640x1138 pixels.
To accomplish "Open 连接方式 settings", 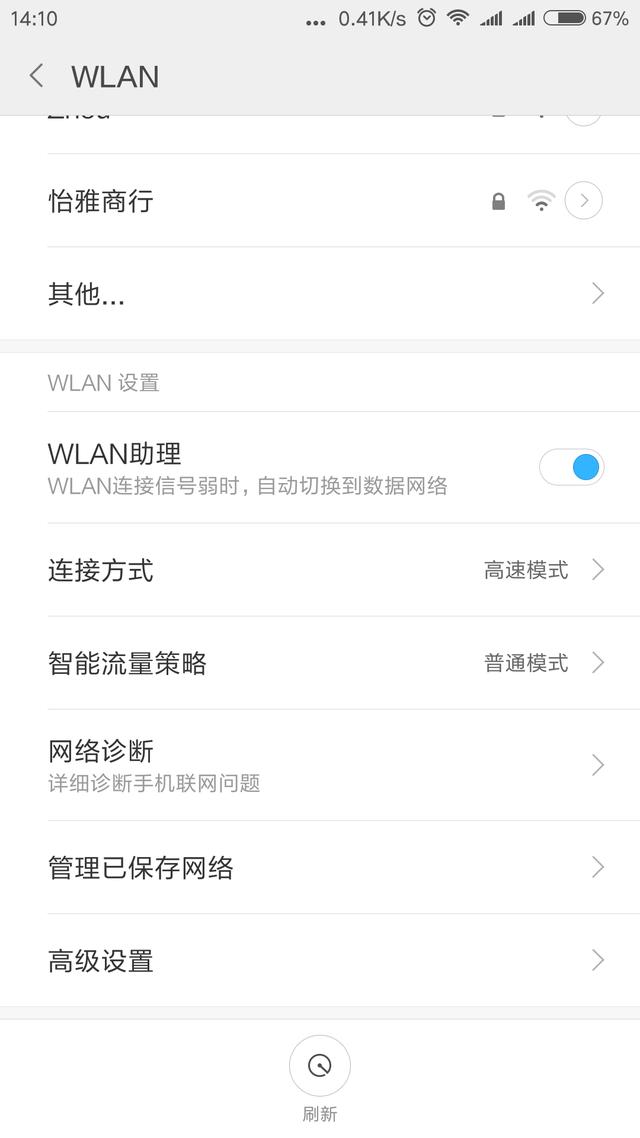I will (320, 570).
